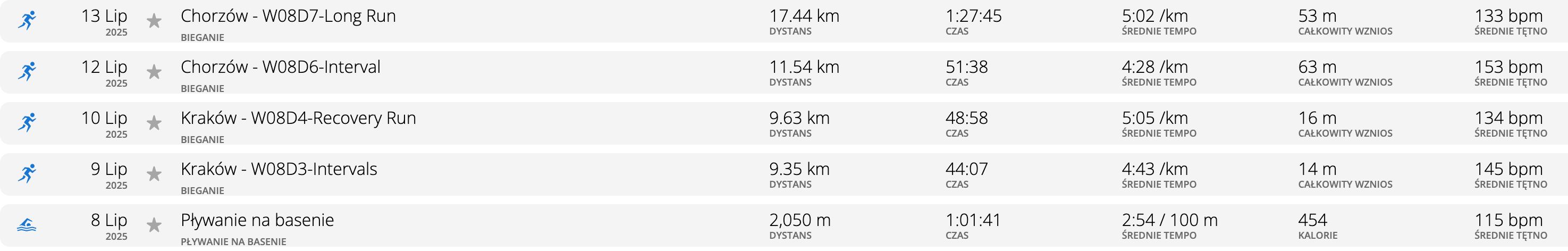Open Pływanie na basenie activity
This screenshot has height=251, width=1568.
point(257,221)
